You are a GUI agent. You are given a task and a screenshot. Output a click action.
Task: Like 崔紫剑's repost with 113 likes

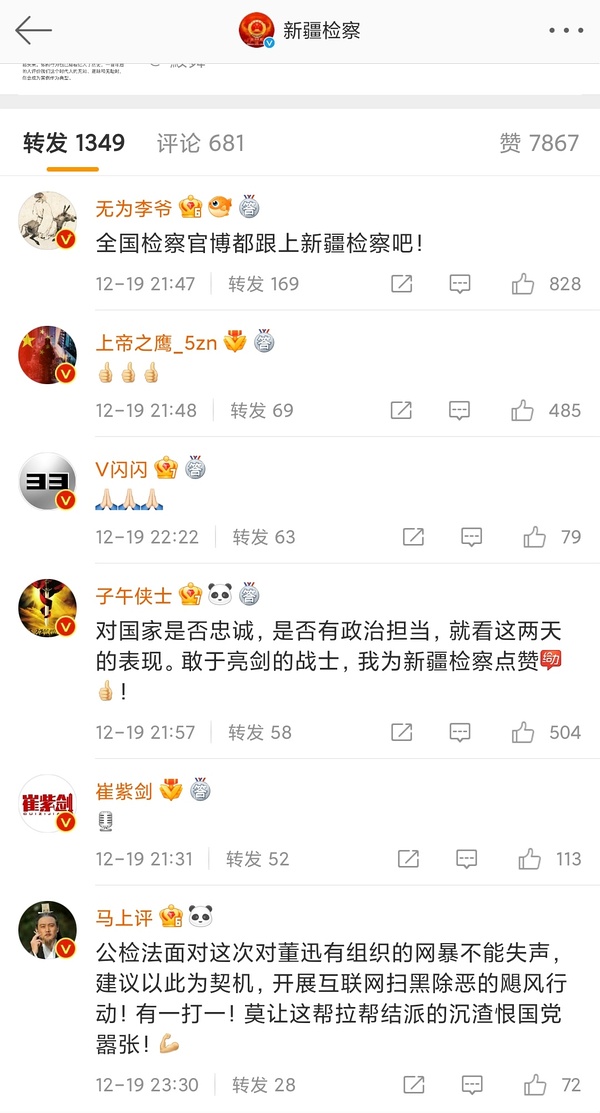pyautogui.click(x=530, y=858)
